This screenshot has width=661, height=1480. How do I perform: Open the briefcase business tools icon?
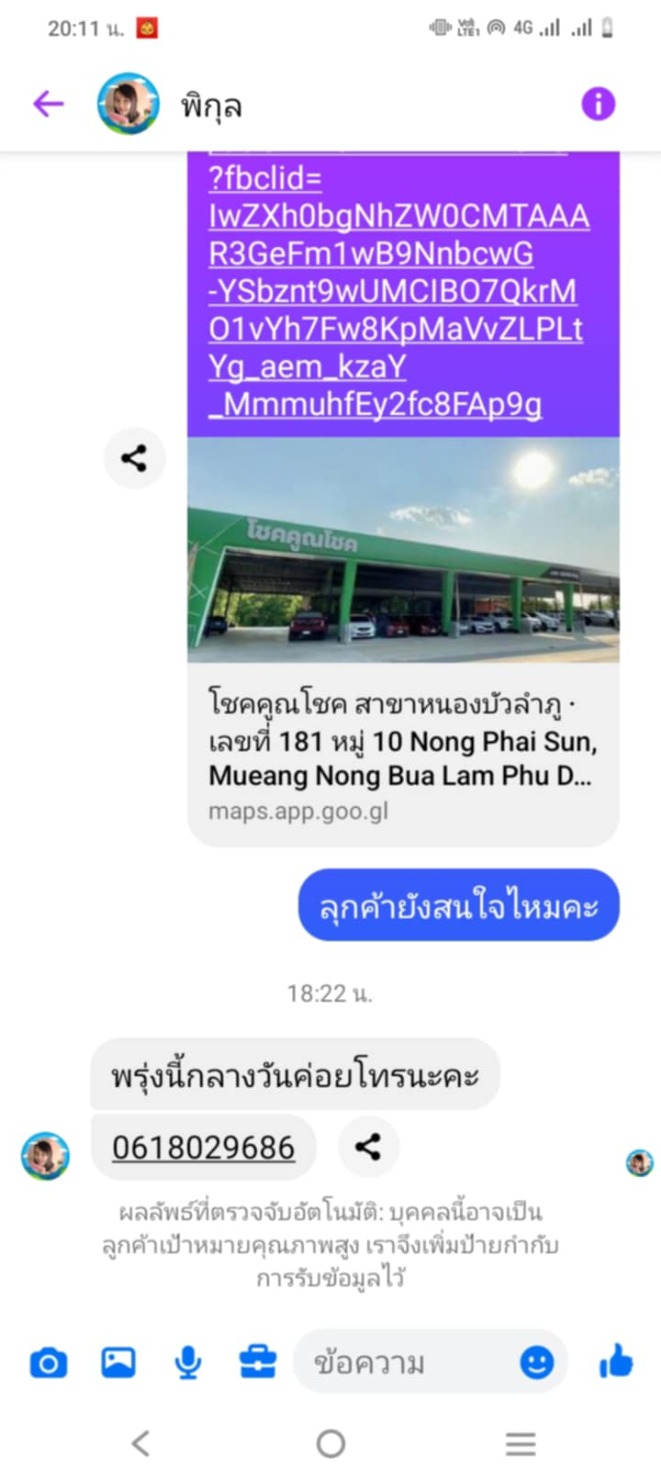pos(257,1362)
